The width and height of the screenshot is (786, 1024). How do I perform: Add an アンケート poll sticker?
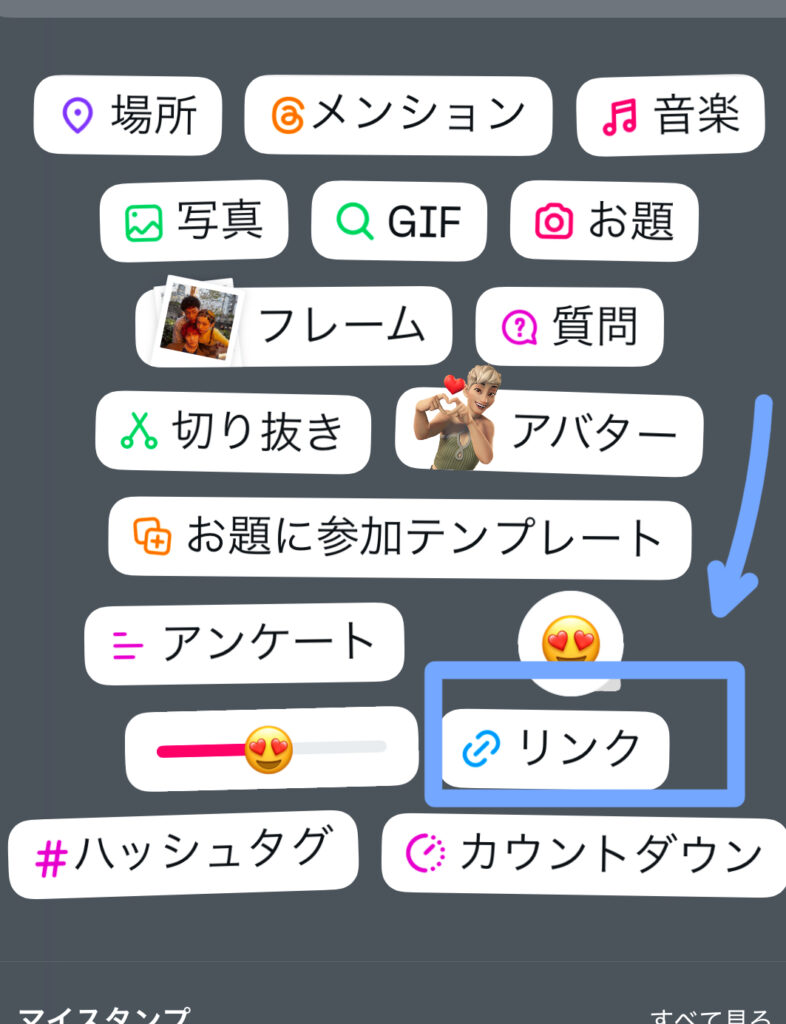pos(244,643)
